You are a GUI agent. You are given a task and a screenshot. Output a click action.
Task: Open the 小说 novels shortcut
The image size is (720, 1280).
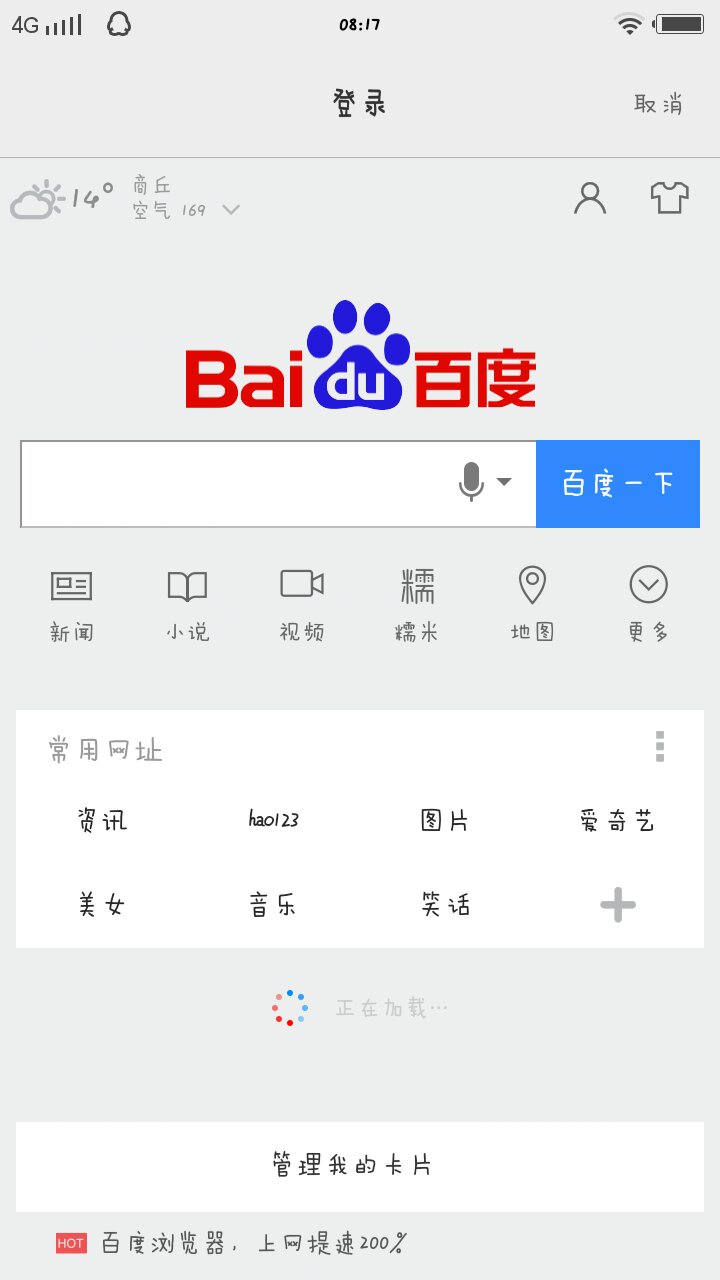point(187,605)
